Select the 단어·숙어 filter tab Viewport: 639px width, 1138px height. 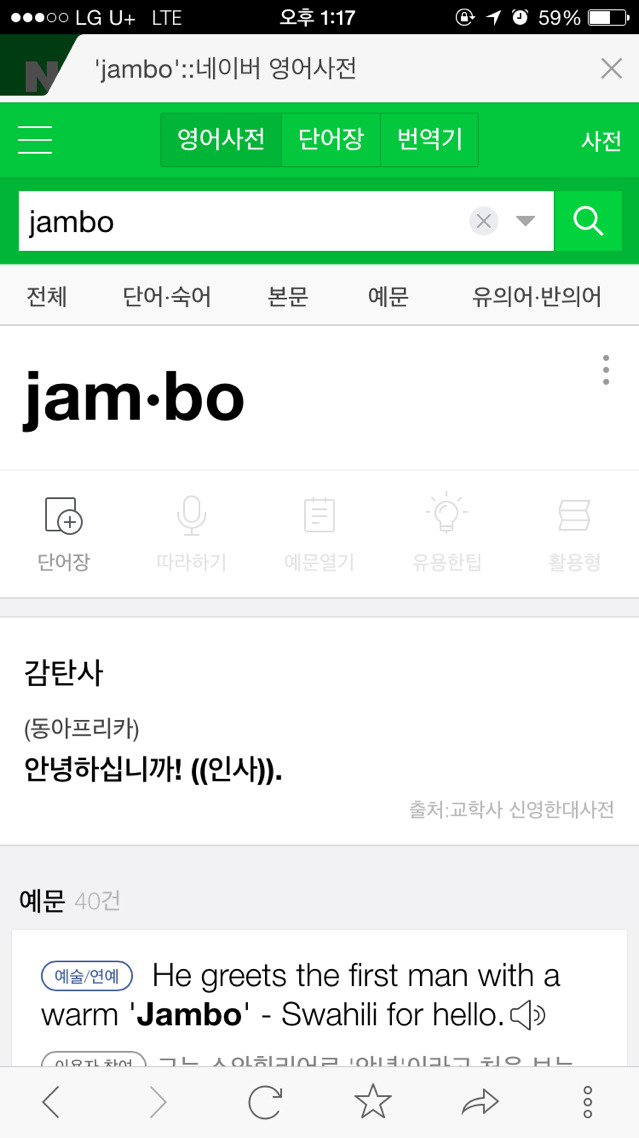pos(167,297)
